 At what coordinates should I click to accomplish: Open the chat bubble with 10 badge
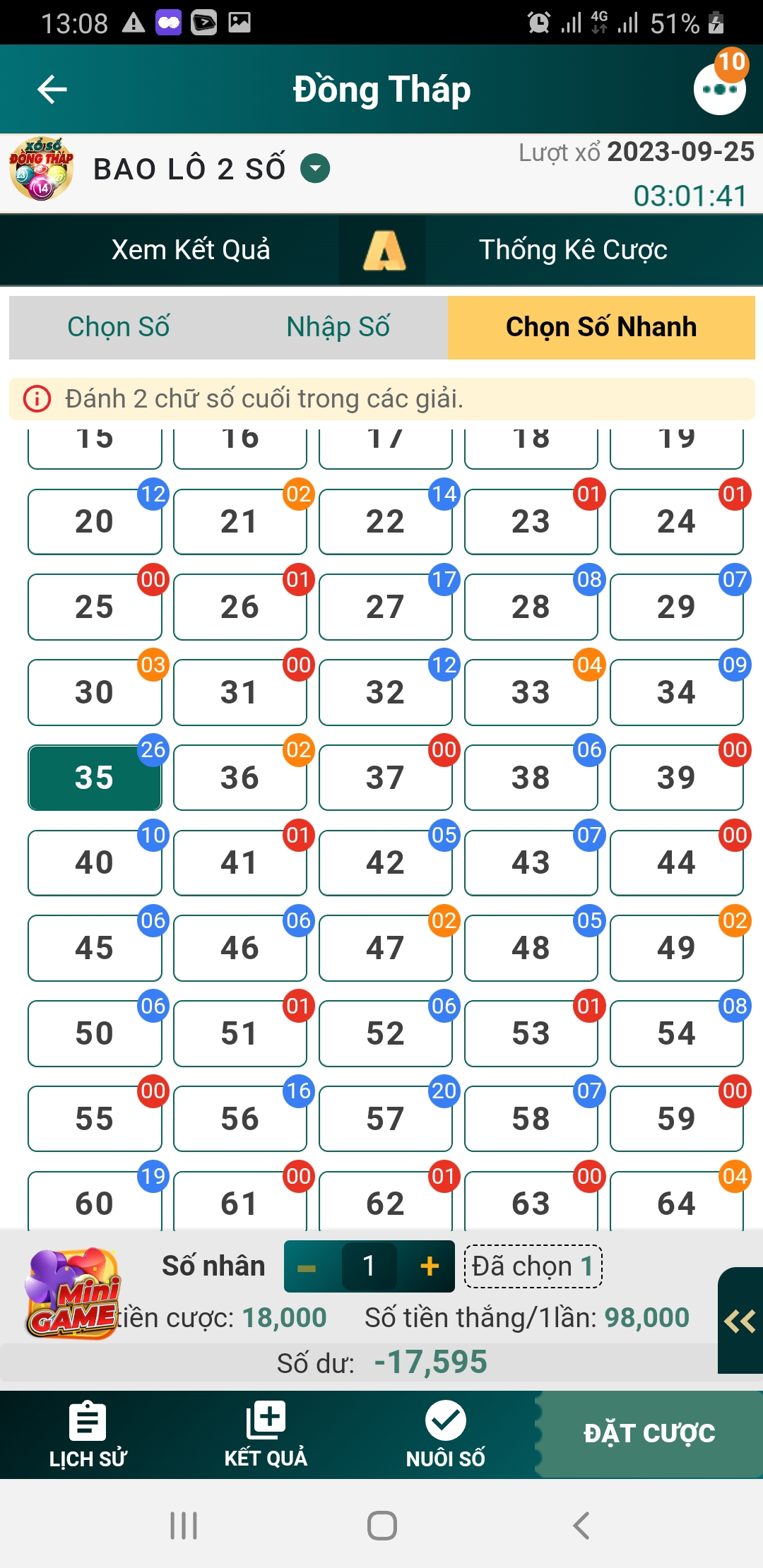tap(720, 86)
